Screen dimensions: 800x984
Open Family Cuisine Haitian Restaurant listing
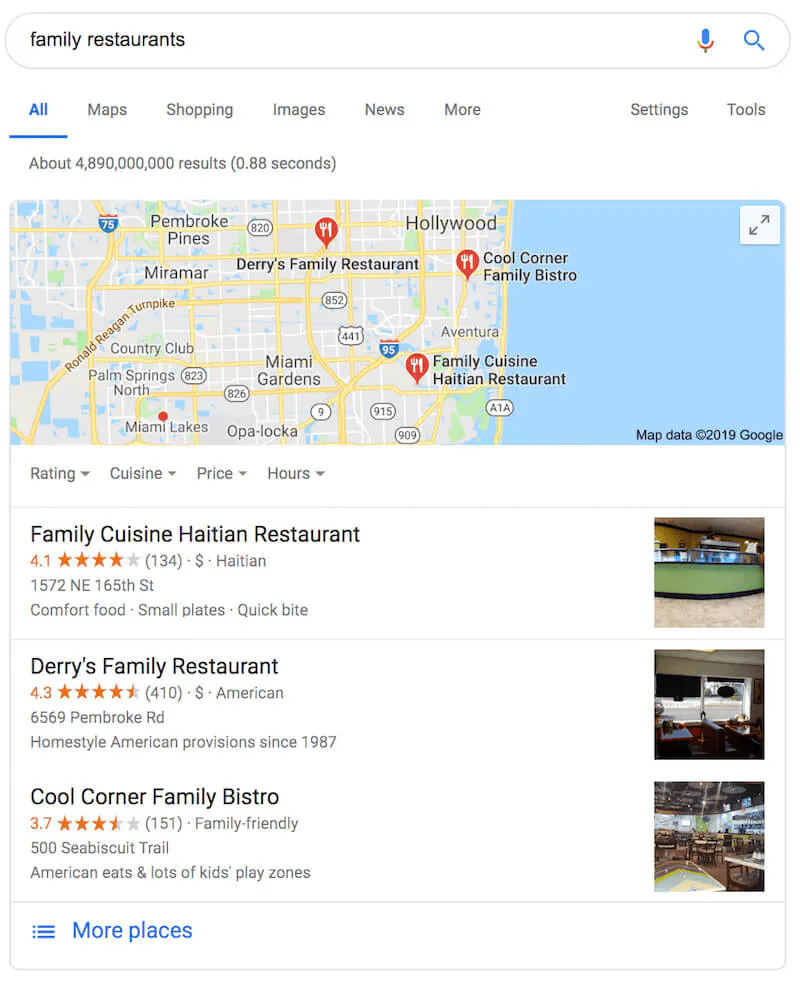[195, 535]
